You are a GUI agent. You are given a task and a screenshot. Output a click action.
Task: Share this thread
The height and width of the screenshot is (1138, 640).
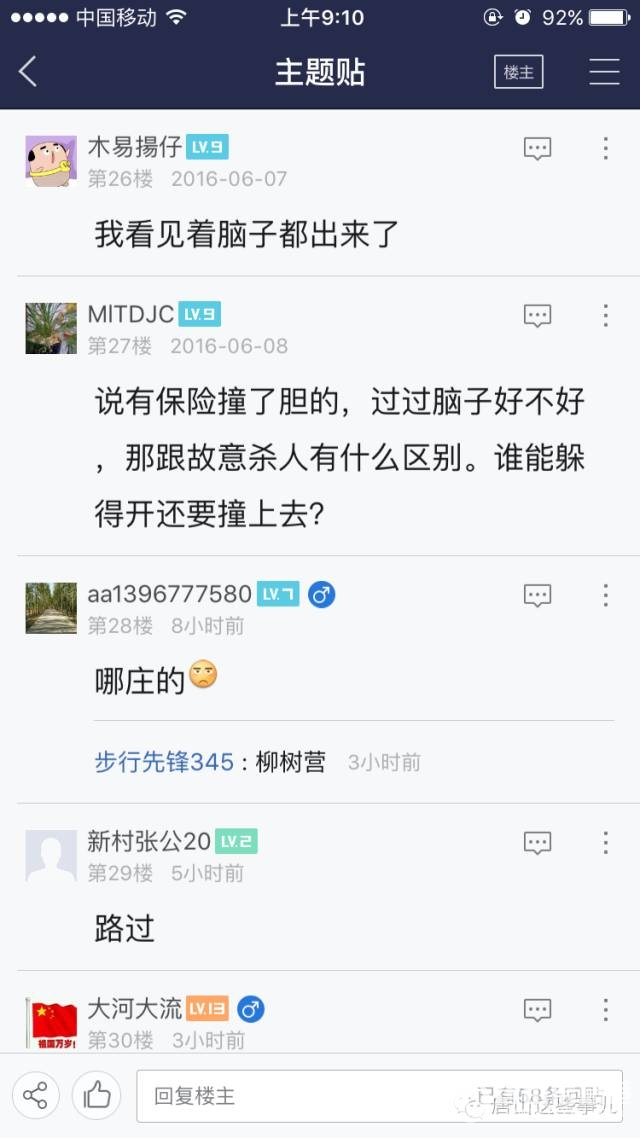click(x=36, y=1096)
